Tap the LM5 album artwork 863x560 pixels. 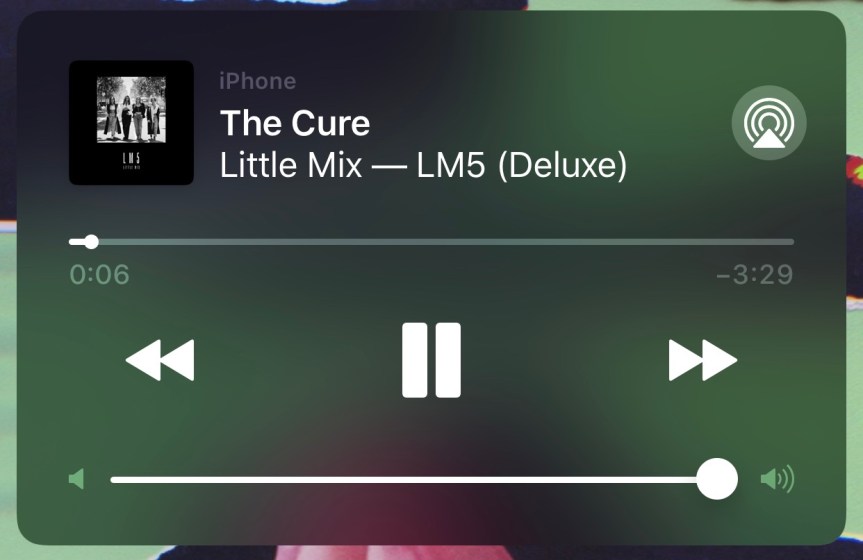(x=131, y=123)
